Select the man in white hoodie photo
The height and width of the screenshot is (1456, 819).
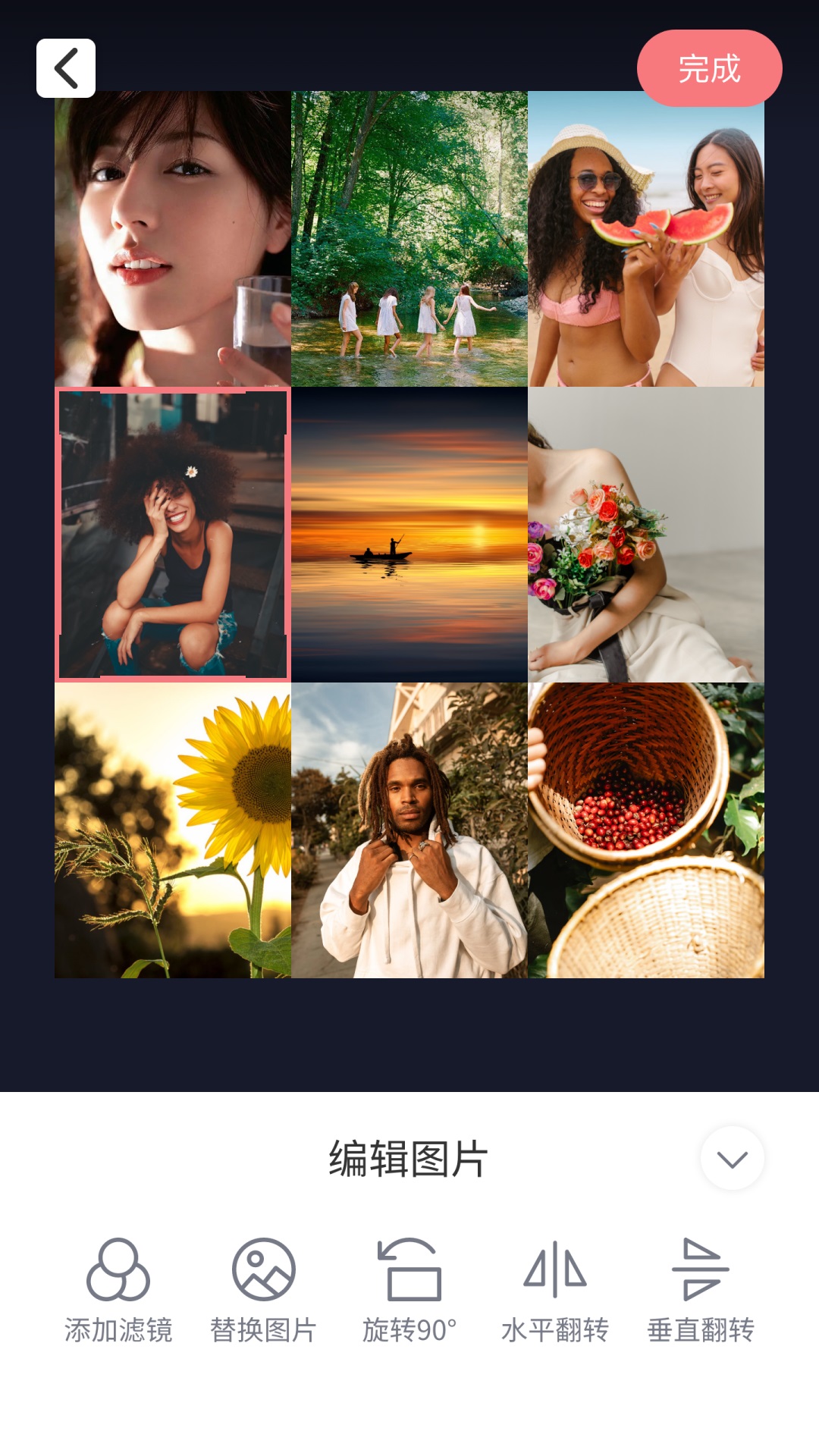pyautogui.click(x=409, y=830)
